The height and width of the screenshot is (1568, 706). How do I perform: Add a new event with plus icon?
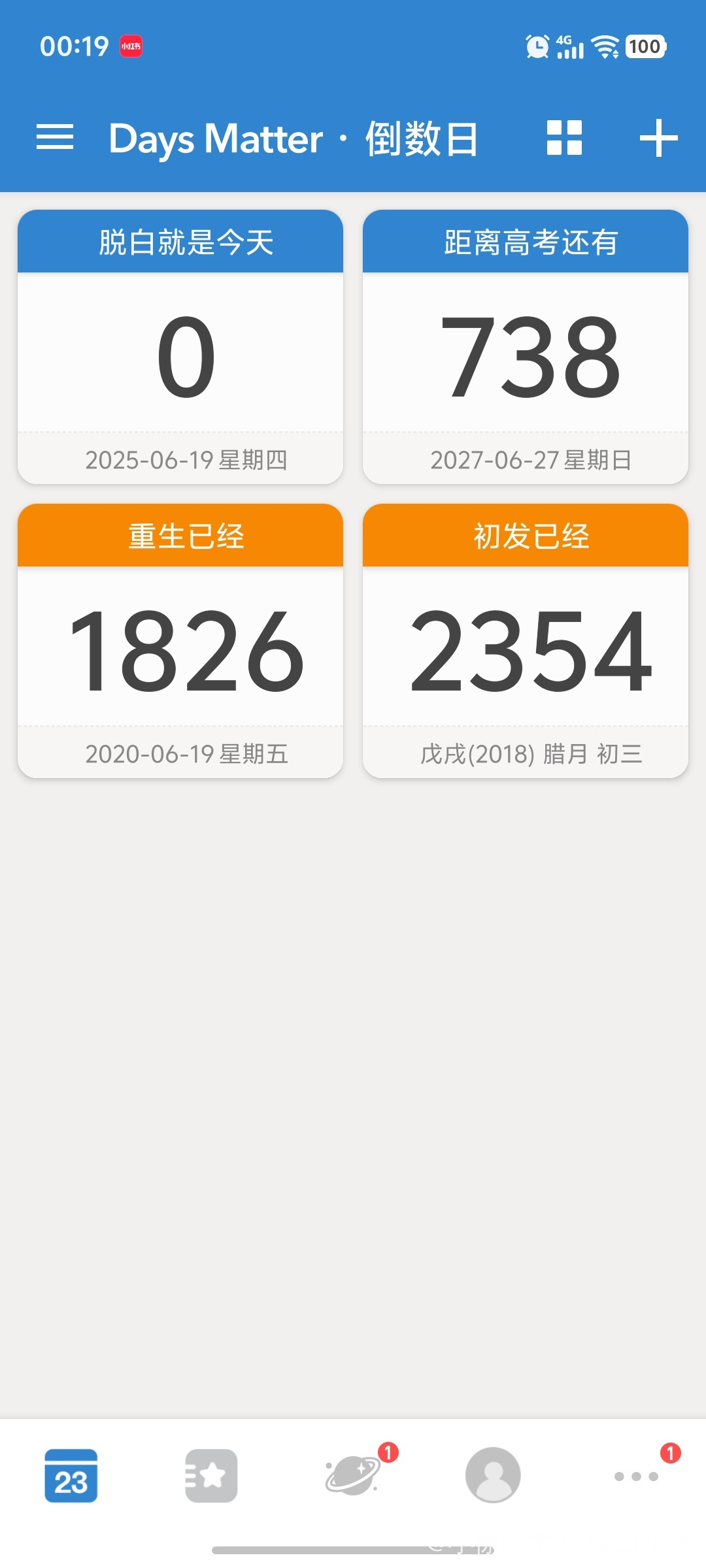658,138
